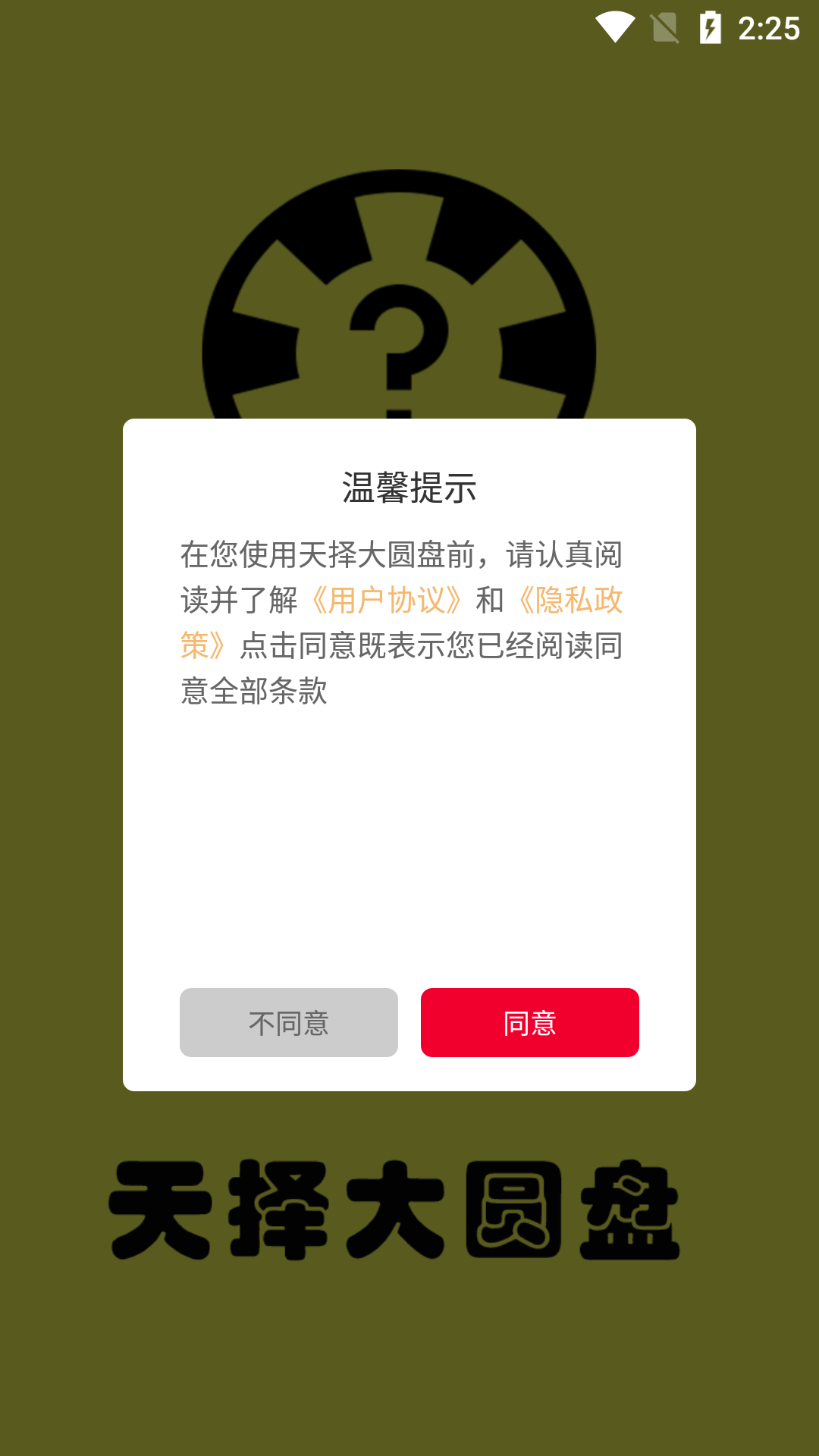Tap the red 同意 agree button
Screen dimensions: 819x1456
click(529, 1022)
